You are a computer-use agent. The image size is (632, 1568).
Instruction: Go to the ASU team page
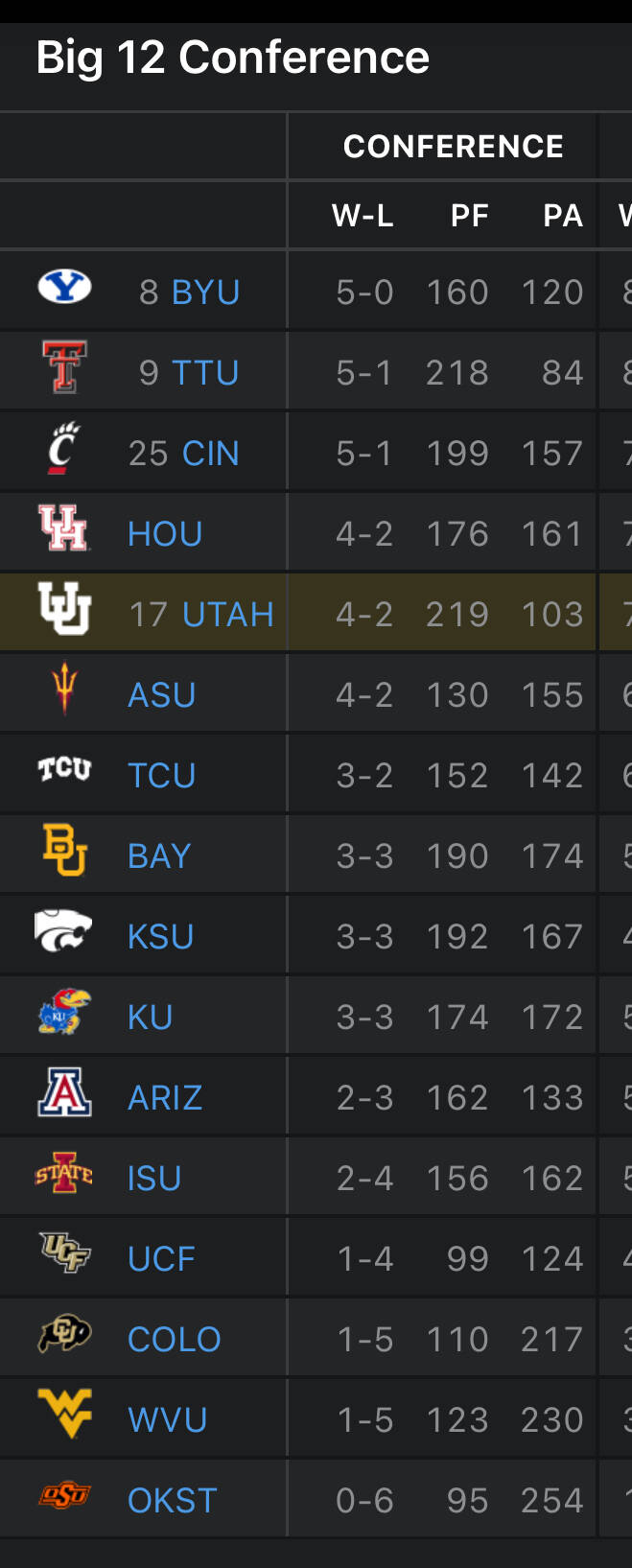(162, 694)
